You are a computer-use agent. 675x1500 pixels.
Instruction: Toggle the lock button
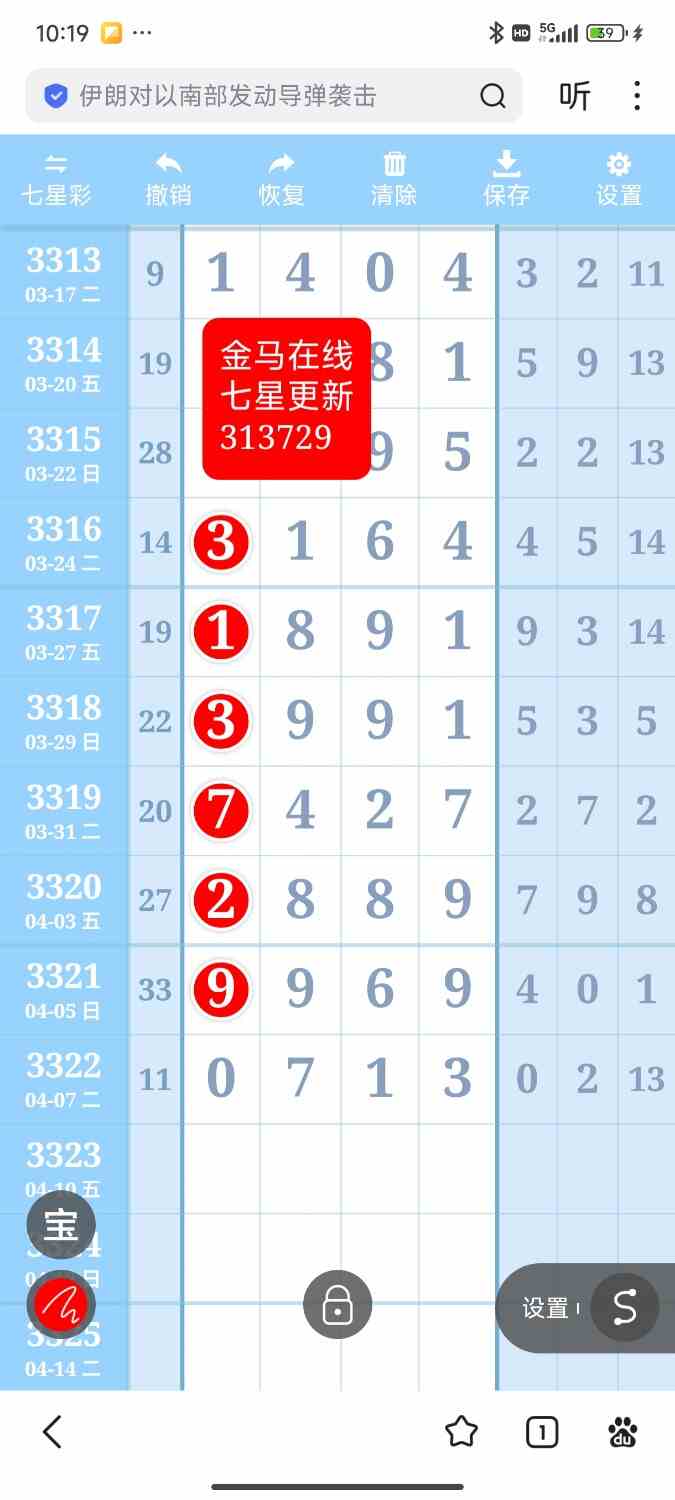(338, 1304)
